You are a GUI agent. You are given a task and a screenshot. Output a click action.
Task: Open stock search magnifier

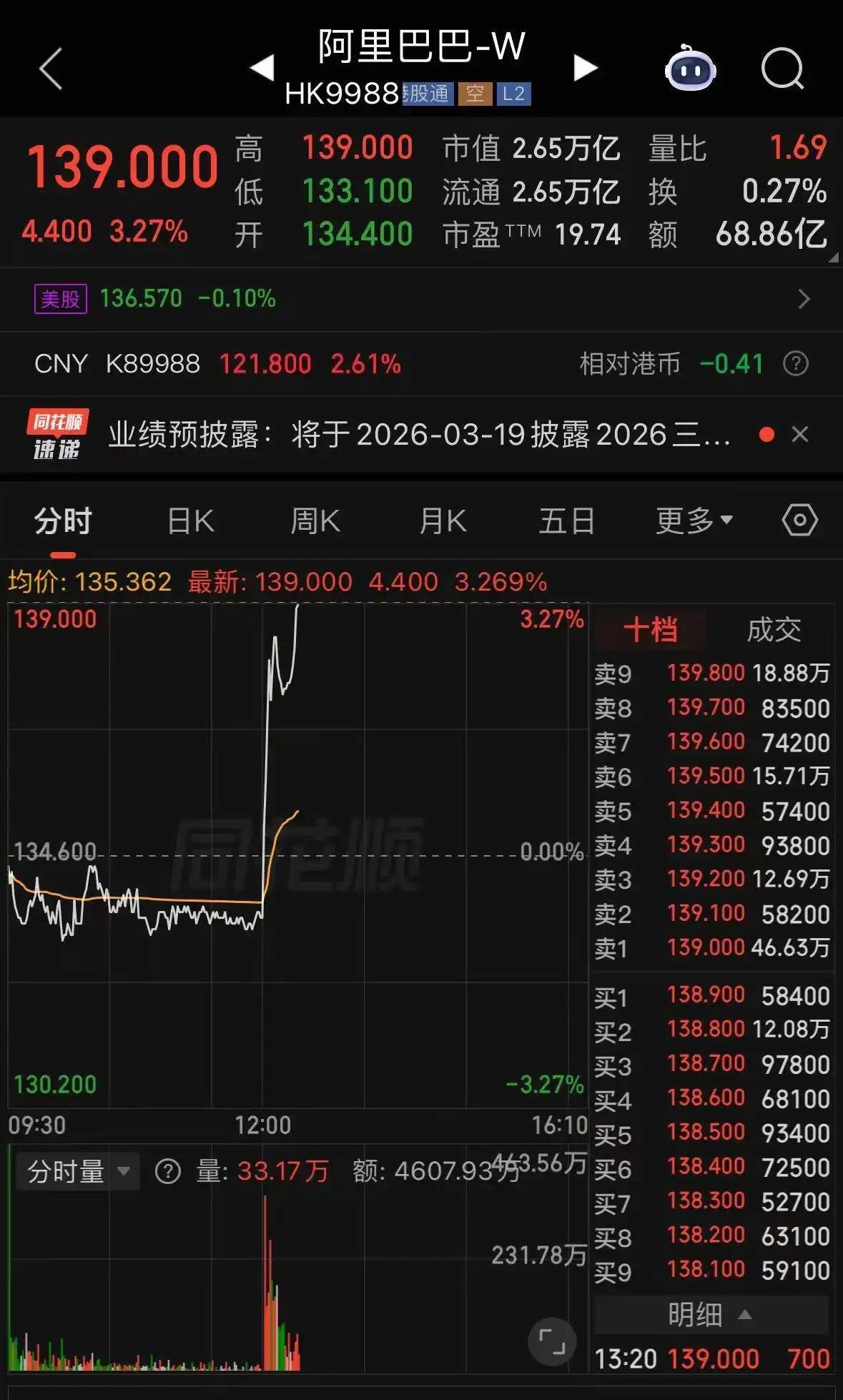[782, 69]
